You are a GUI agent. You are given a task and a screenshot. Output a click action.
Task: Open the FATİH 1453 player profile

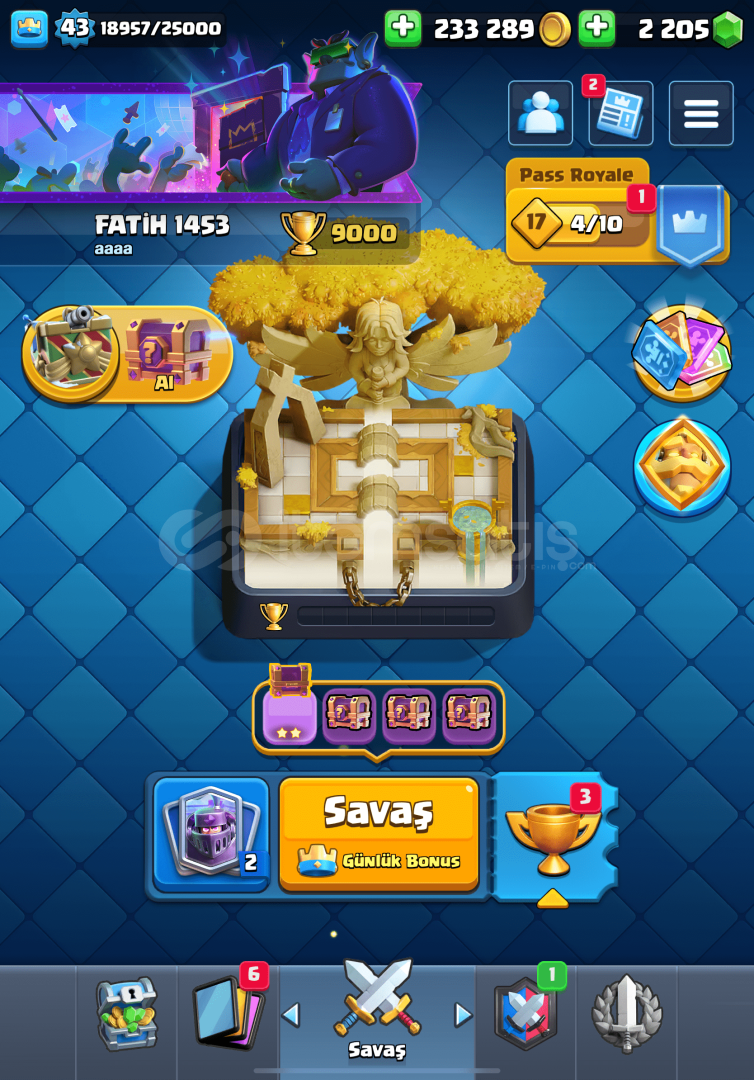click(162, 226)
